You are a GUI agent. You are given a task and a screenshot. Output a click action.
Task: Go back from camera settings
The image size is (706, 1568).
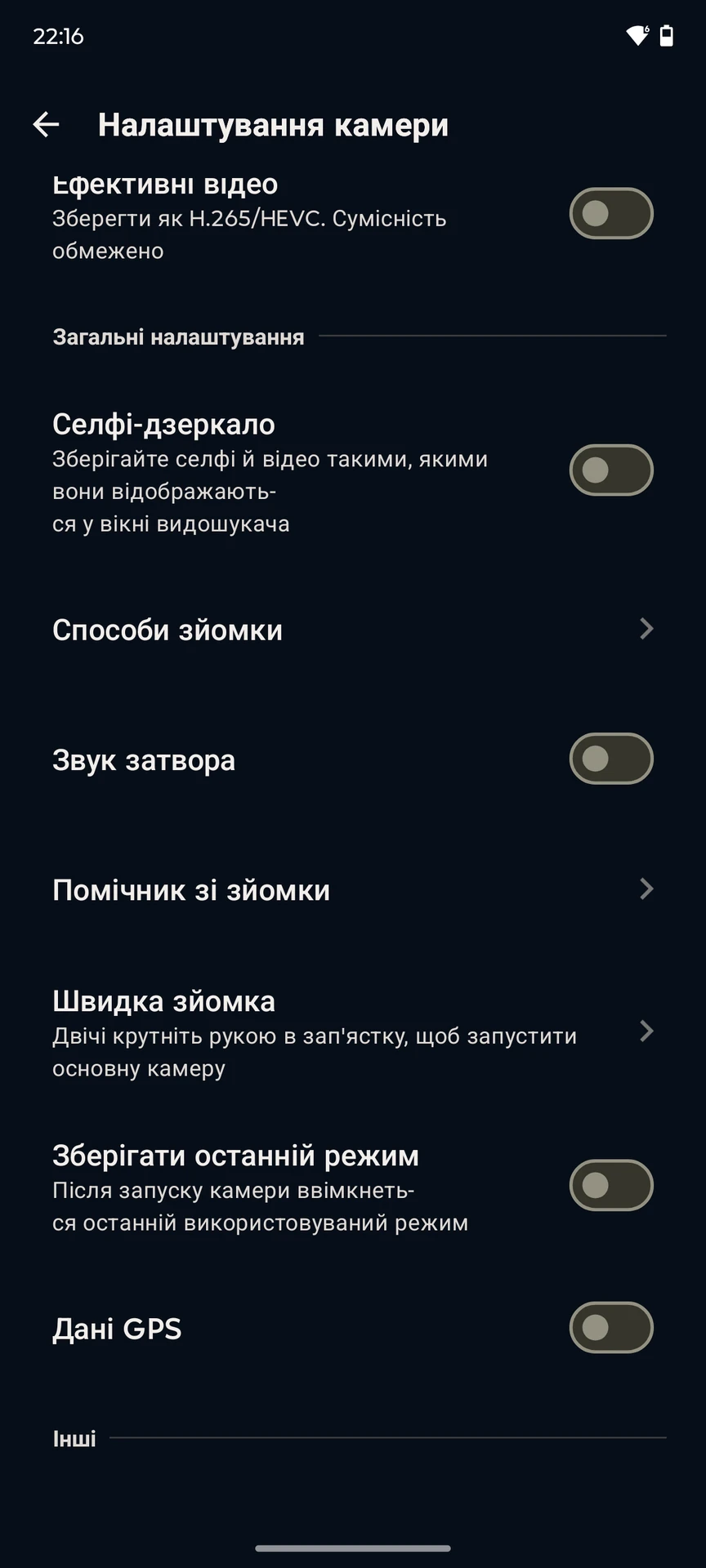point(46,125)
